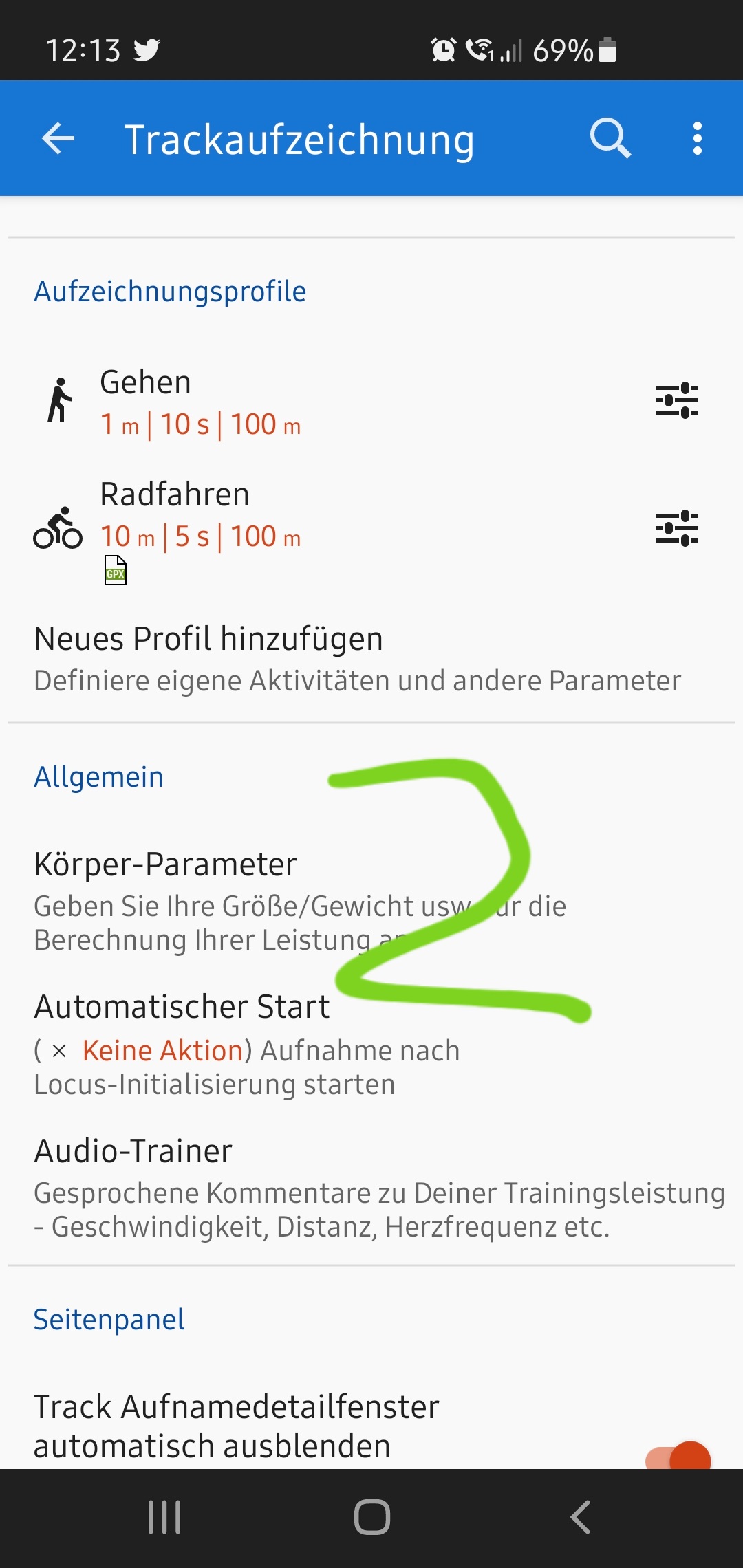Open search in the app bar
Image resolution: width=743 pixels, height=1568 pixels.
coord(610,139)
